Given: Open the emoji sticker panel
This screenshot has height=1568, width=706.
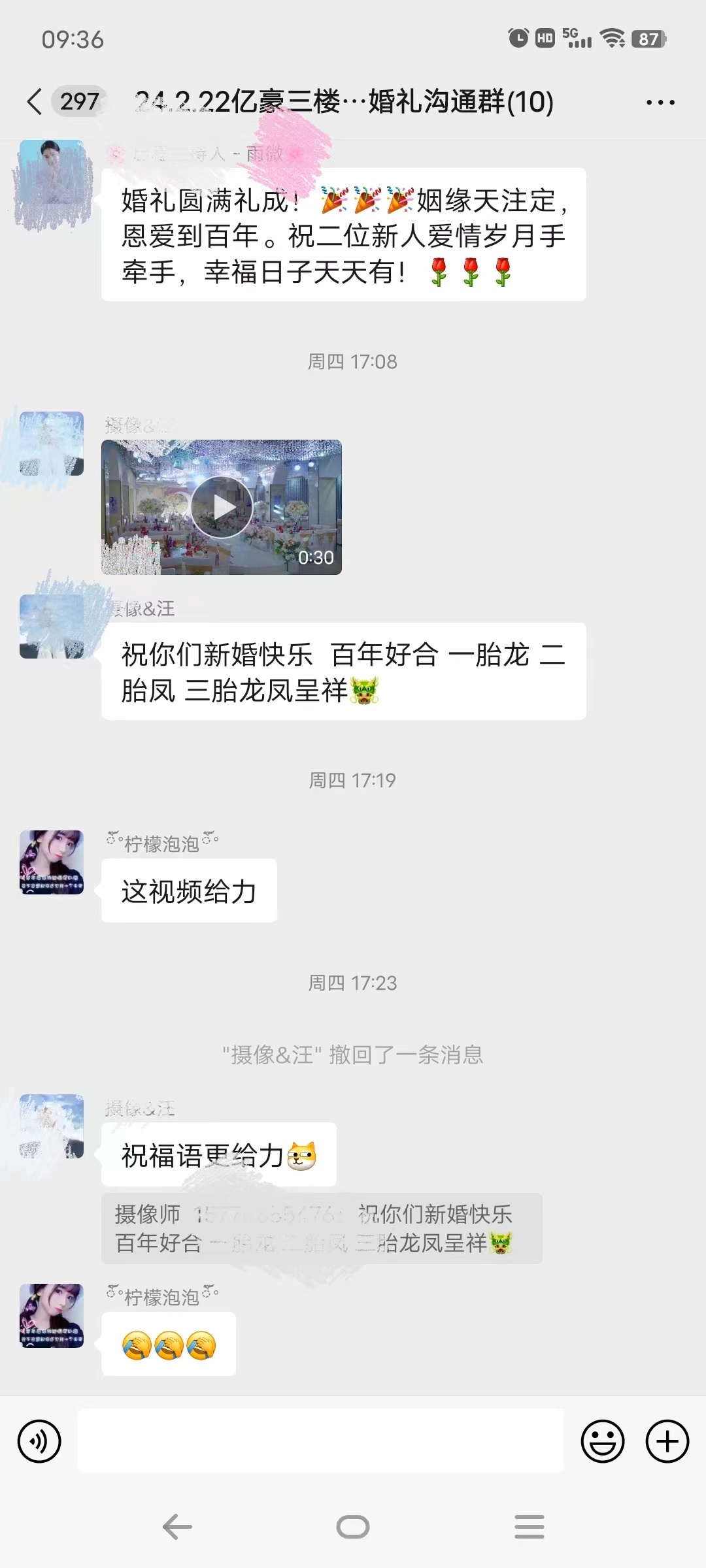Looking at the screenshot, I should [x=603, y=1441].
